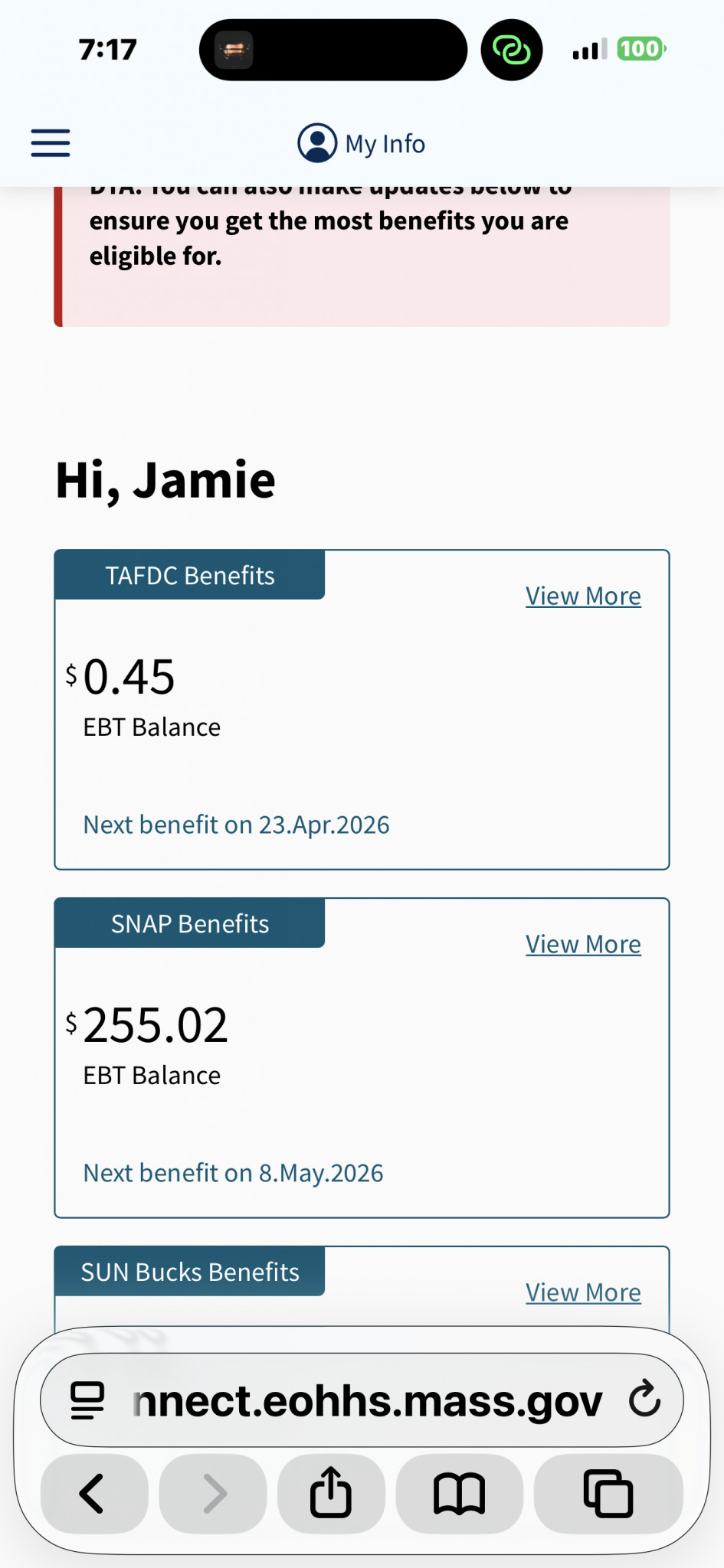Tap the website address bar
The width and height of the screenshot is (724, 1568).
click(368, 1401)
